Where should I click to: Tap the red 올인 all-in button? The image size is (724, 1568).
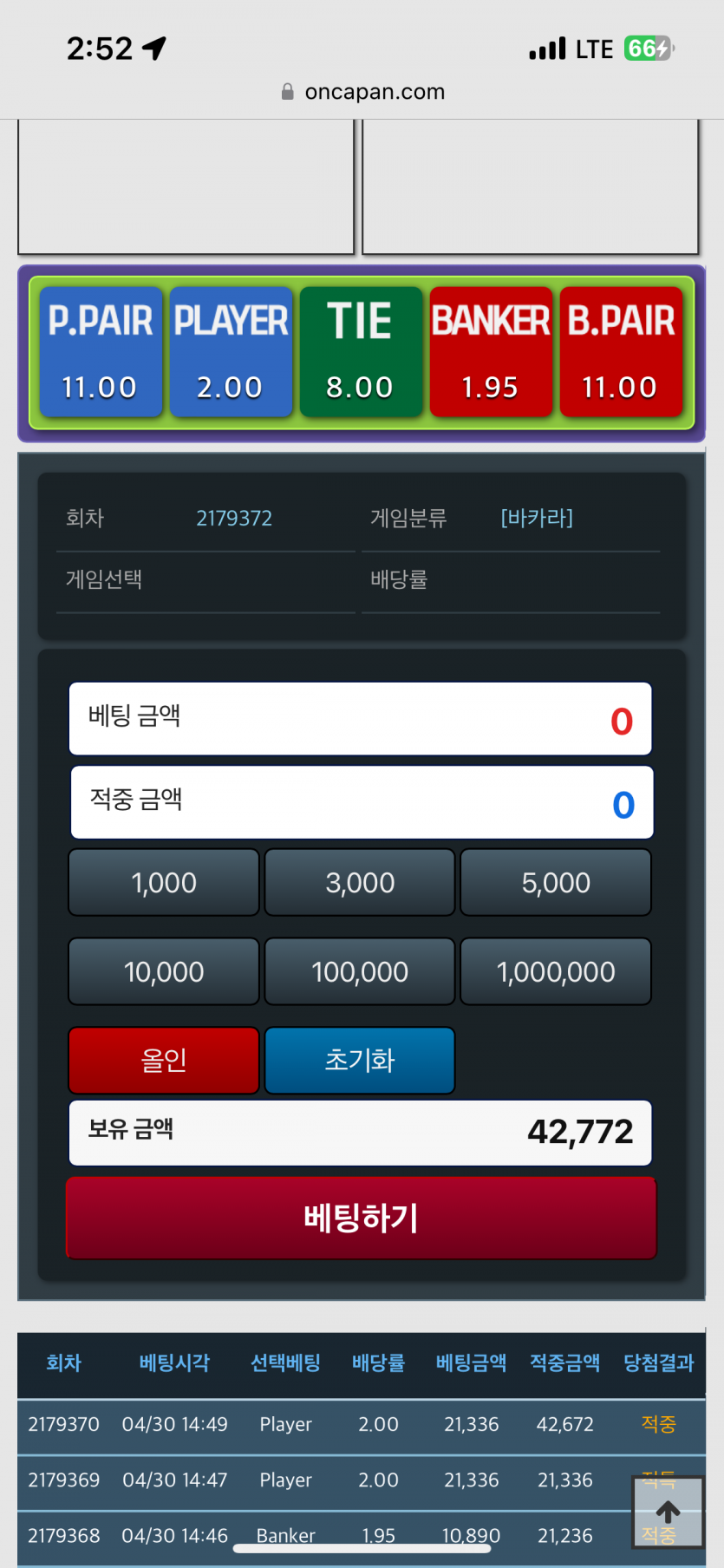point(164,1060)
